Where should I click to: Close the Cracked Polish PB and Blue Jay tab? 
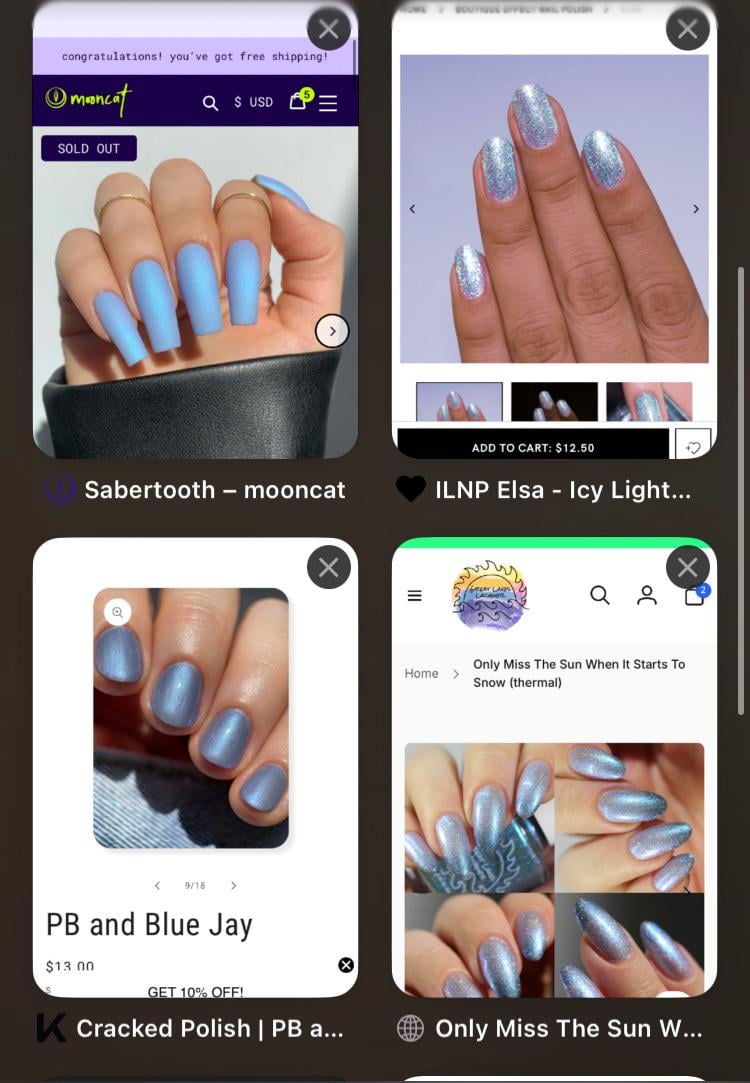[x=328, y=568]
